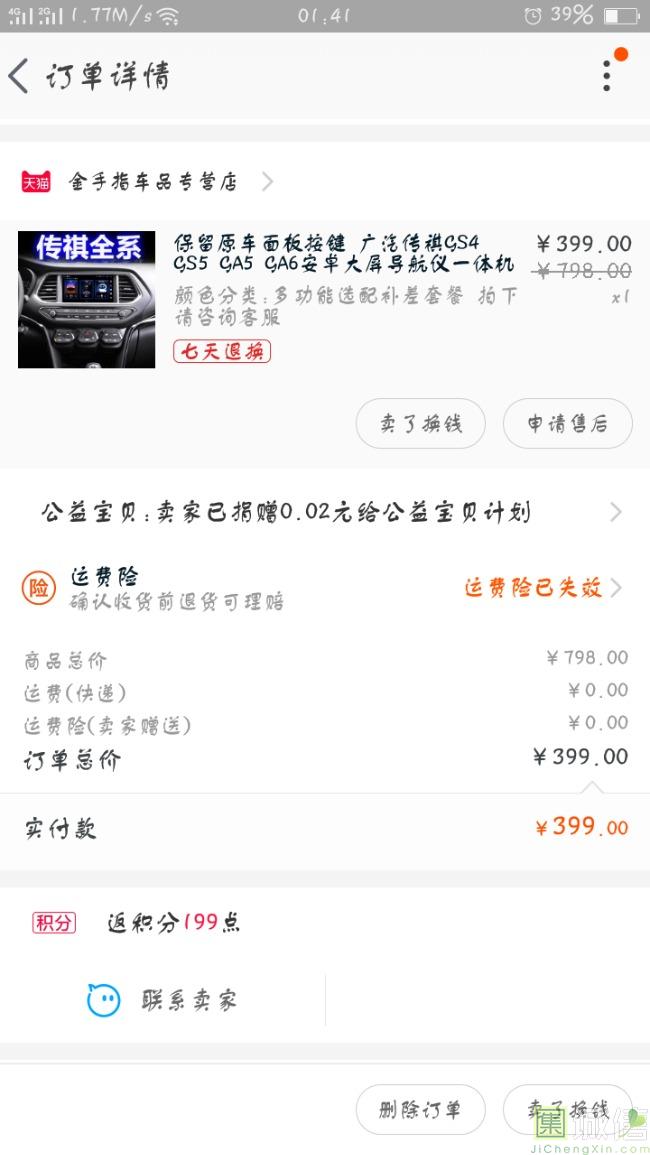Open the 金手指车品专营店 store page
The width and height of the screenshot is (650, 1155).
148,181
